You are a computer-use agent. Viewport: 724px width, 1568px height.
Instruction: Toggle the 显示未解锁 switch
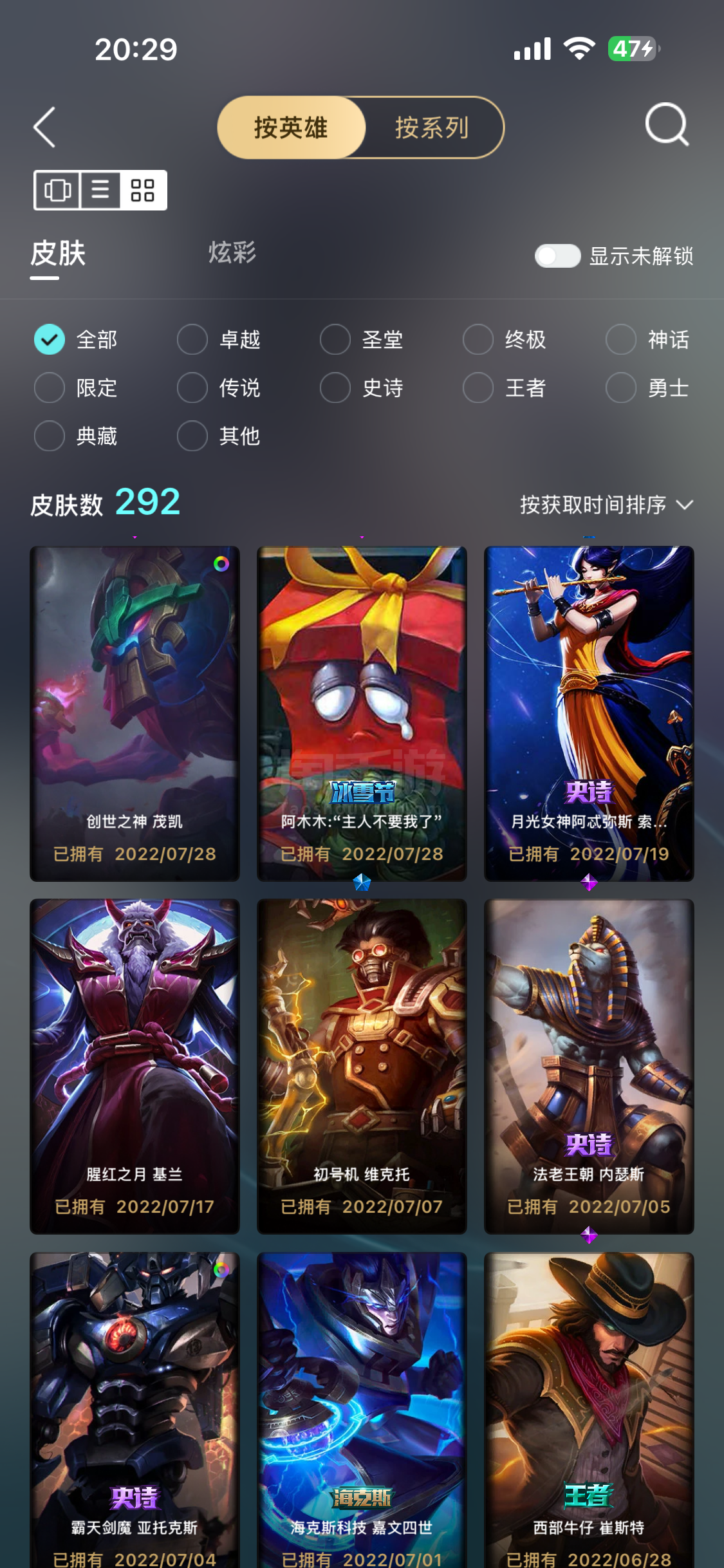click(x=558, y=256)
